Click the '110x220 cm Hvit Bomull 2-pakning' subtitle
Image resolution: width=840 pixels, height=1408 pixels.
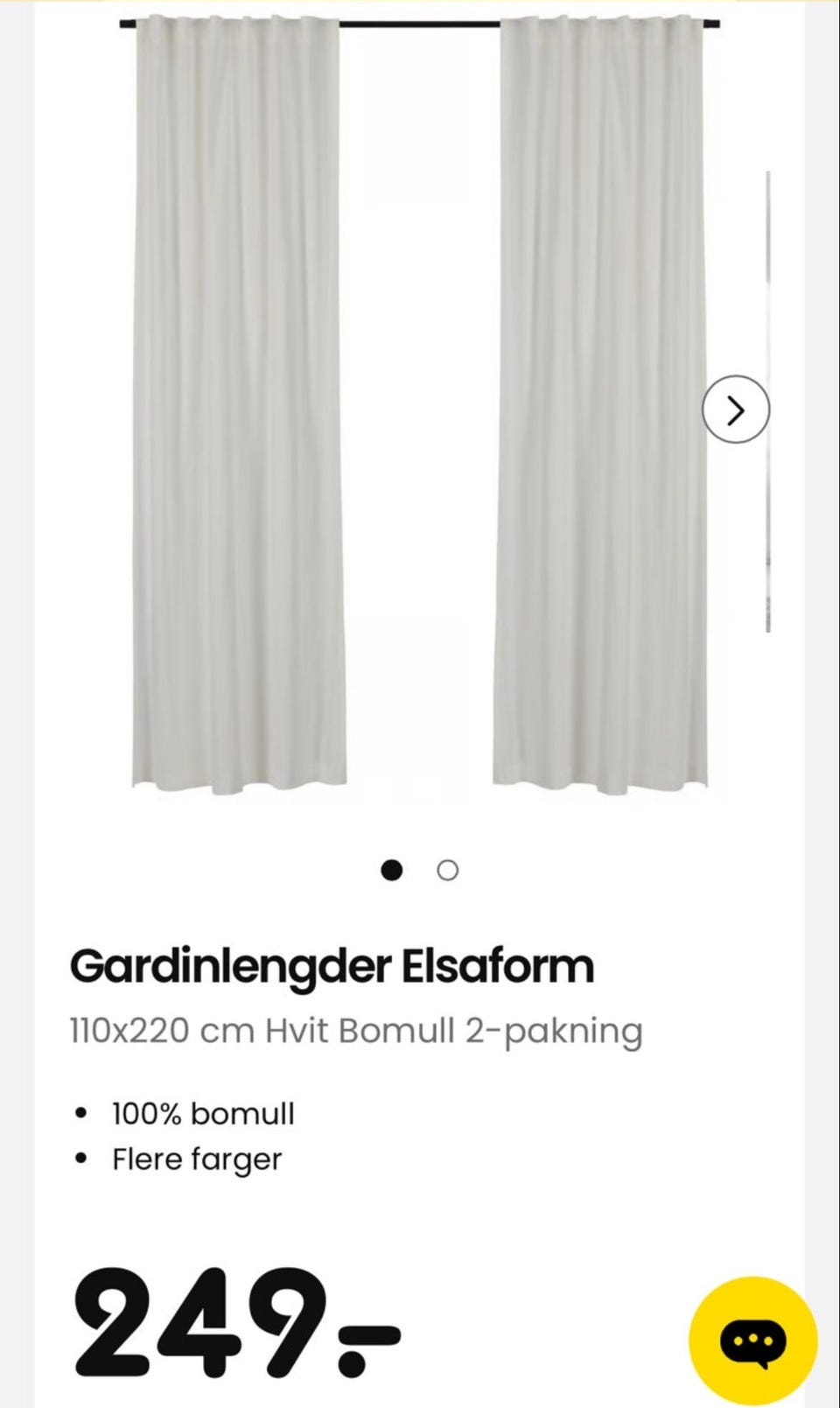tap(357, 1032)
